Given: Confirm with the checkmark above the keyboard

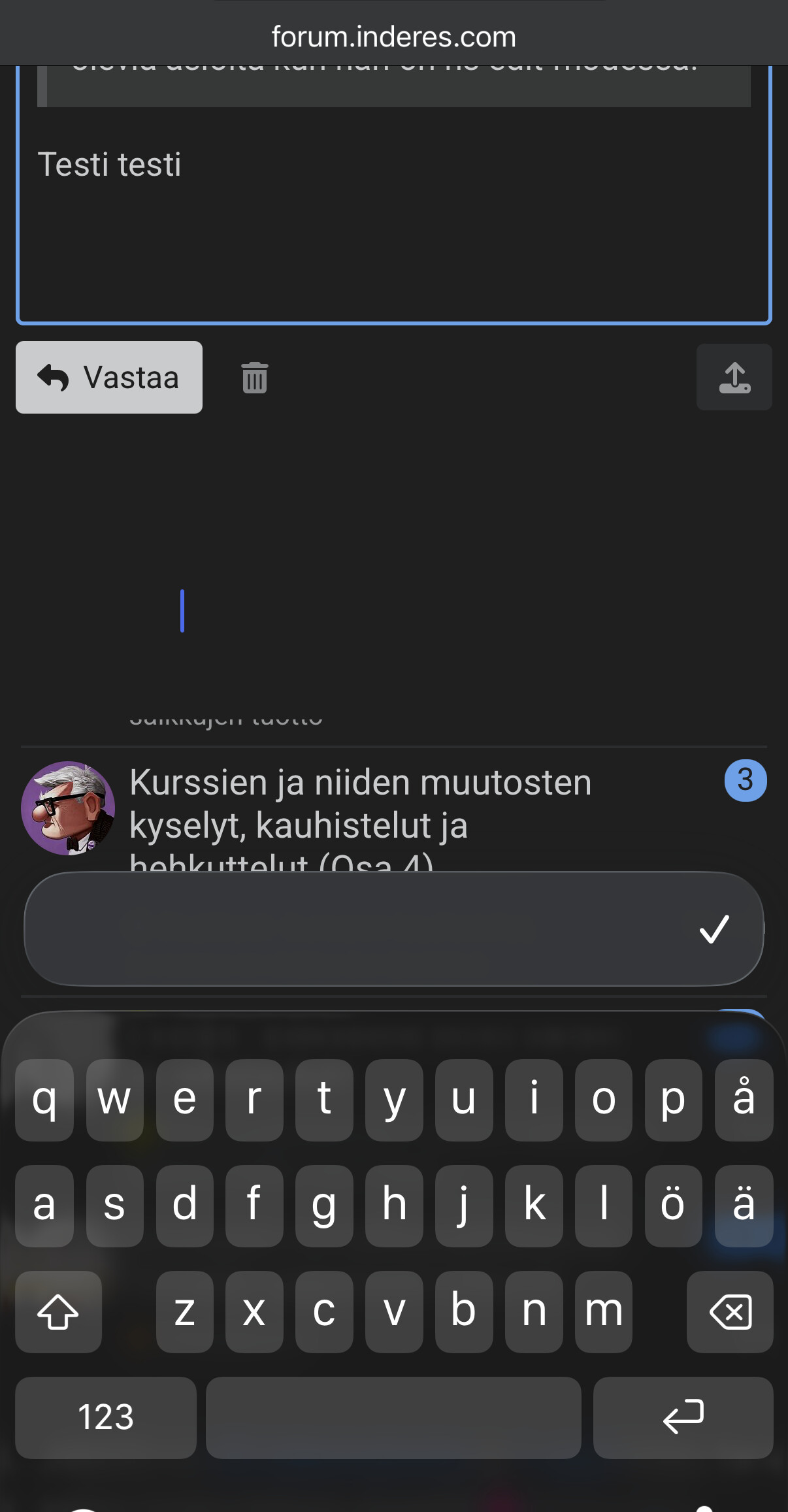Looking at the screenshot, I should [714, 929].
